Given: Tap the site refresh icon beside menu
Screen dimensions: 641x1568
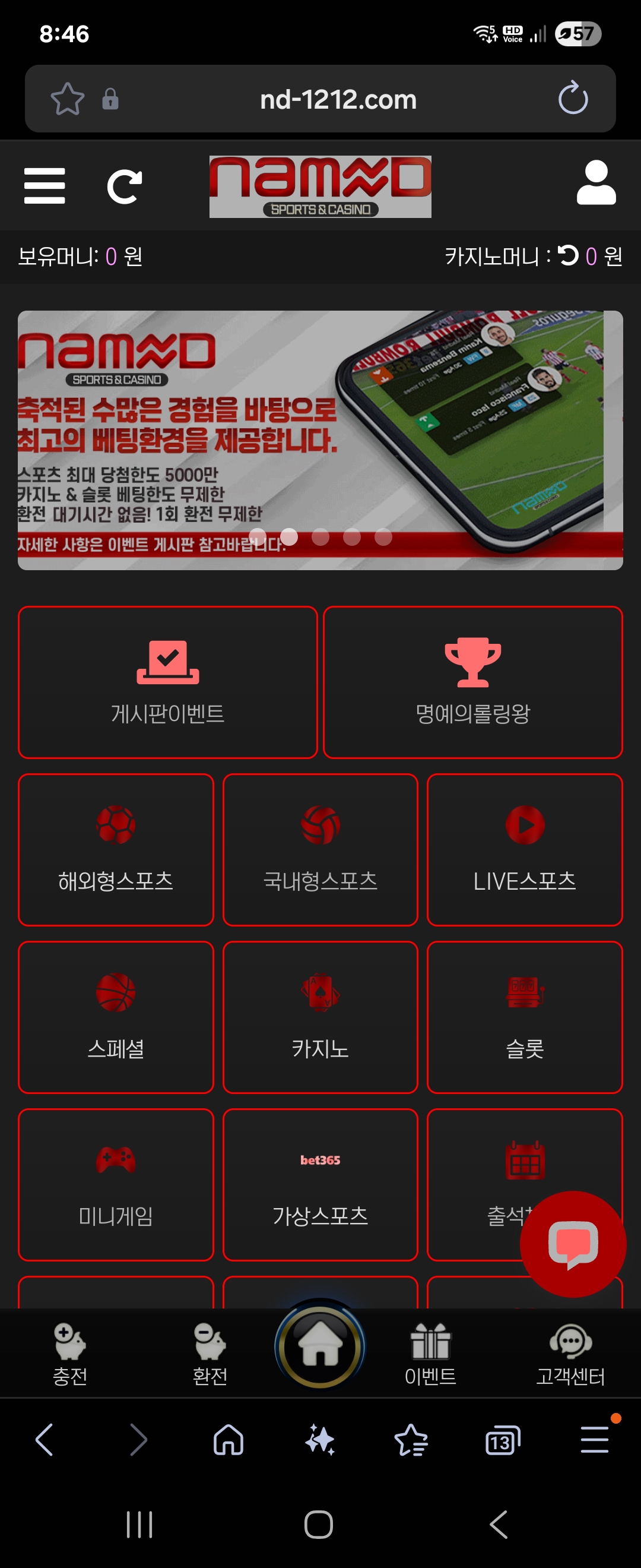Looking at the screenshot, I should pos(124,186).
